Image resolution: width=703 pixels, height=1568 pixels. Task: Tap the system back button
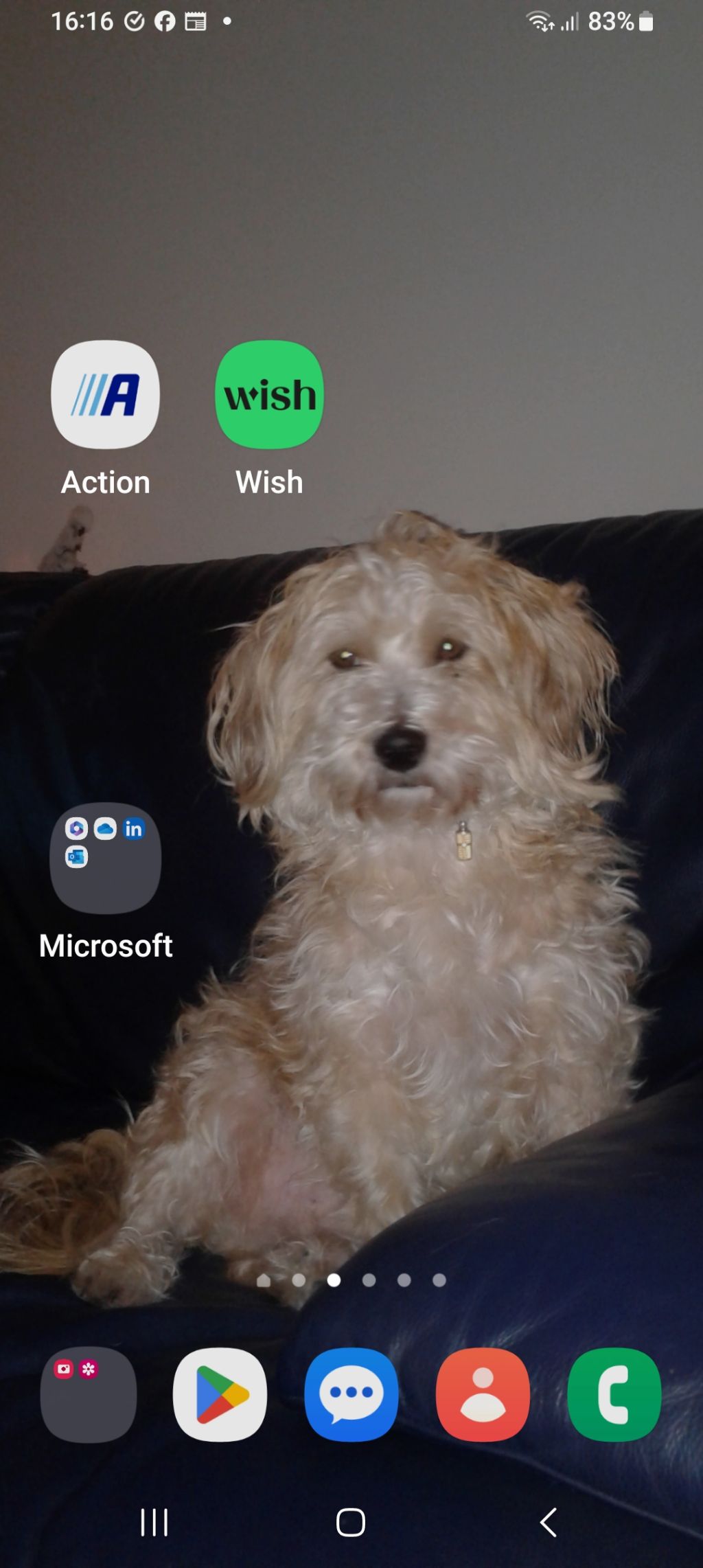coord(548,1522)
